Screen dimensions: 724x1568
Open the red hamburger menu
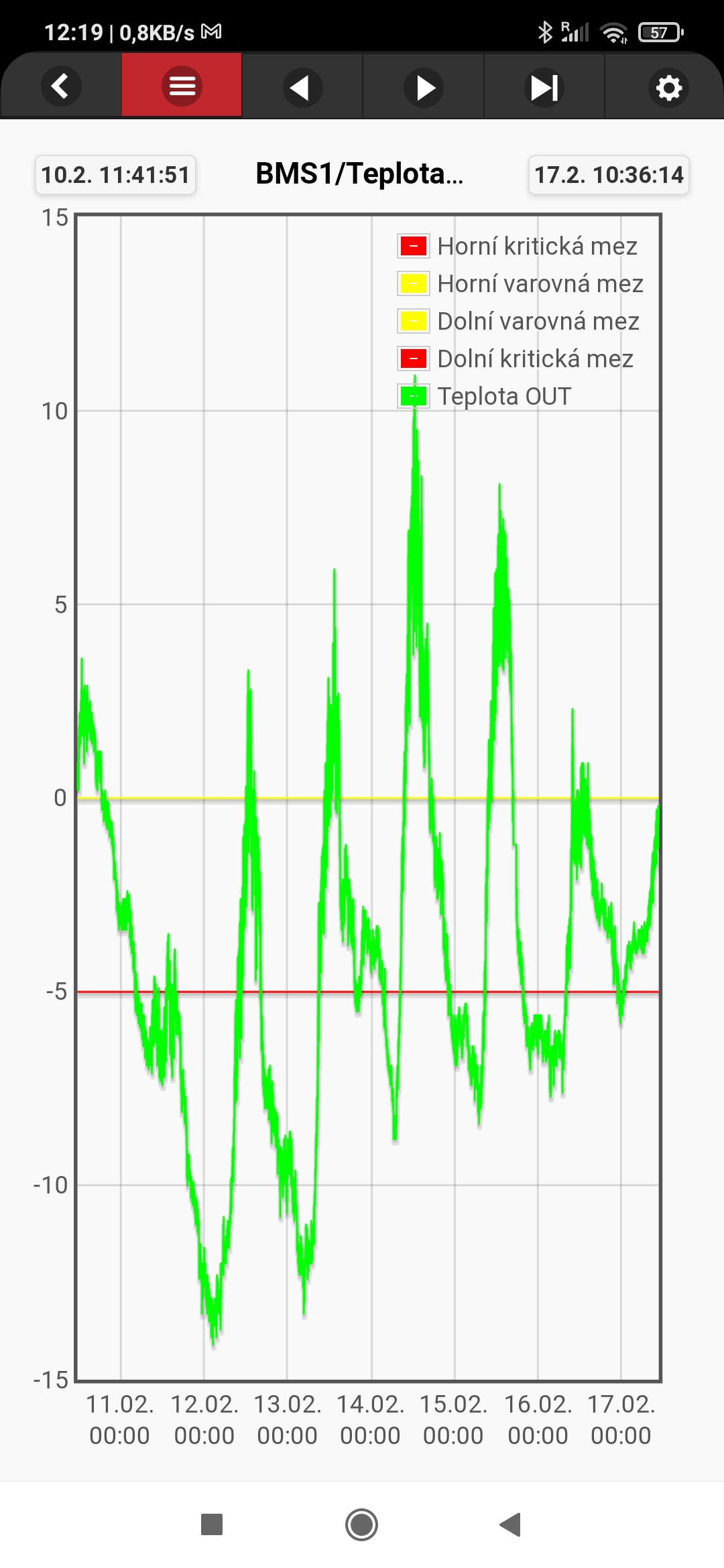(x=182, y=86)
